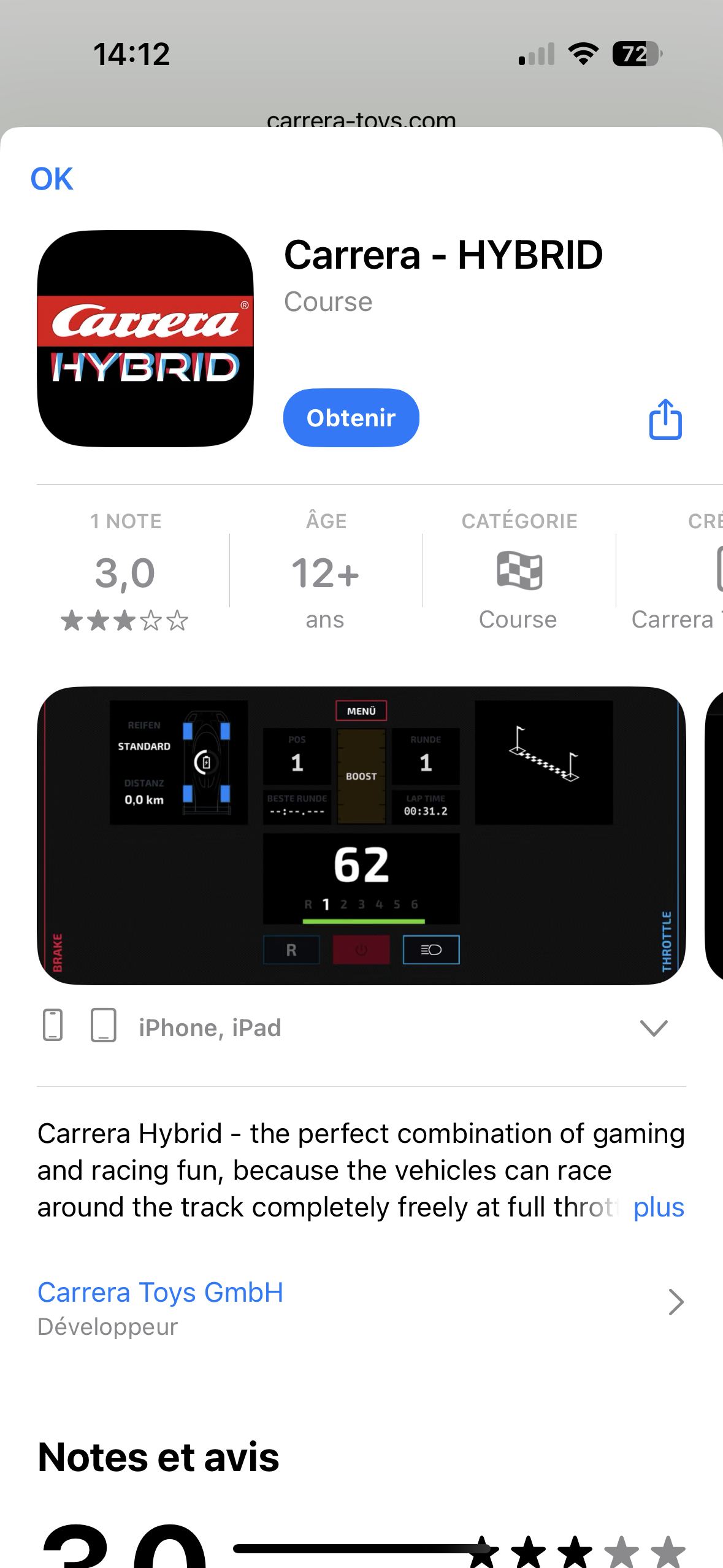Open the app screenshot preview
The height and width of the screenshot is (1568, 723).
pyautogui.click(x=361, y=835)
